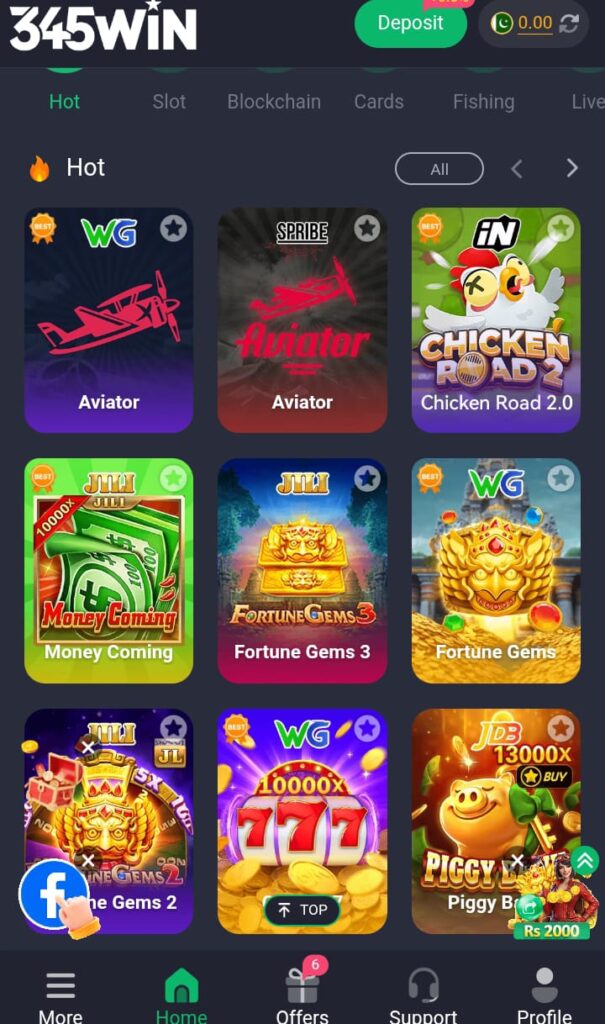View All hot games
Image resolution: width=605 pixels, height=1024 pixels.
(x=439, y=169)
